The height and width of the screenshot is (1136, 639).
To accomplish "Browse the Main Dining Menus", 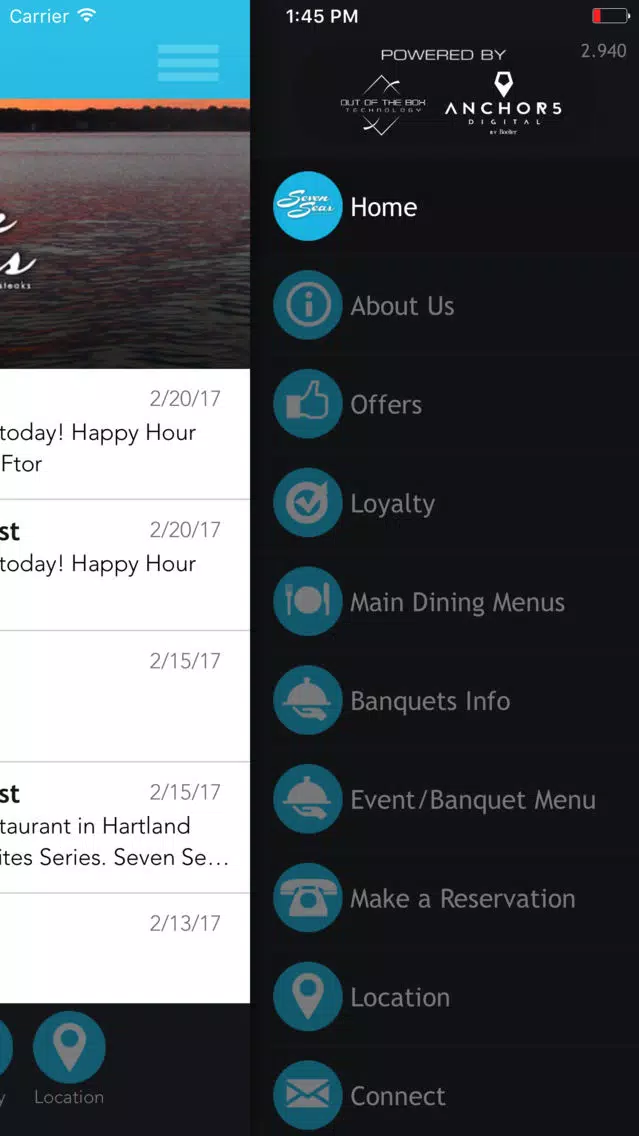I will (444, 601).
